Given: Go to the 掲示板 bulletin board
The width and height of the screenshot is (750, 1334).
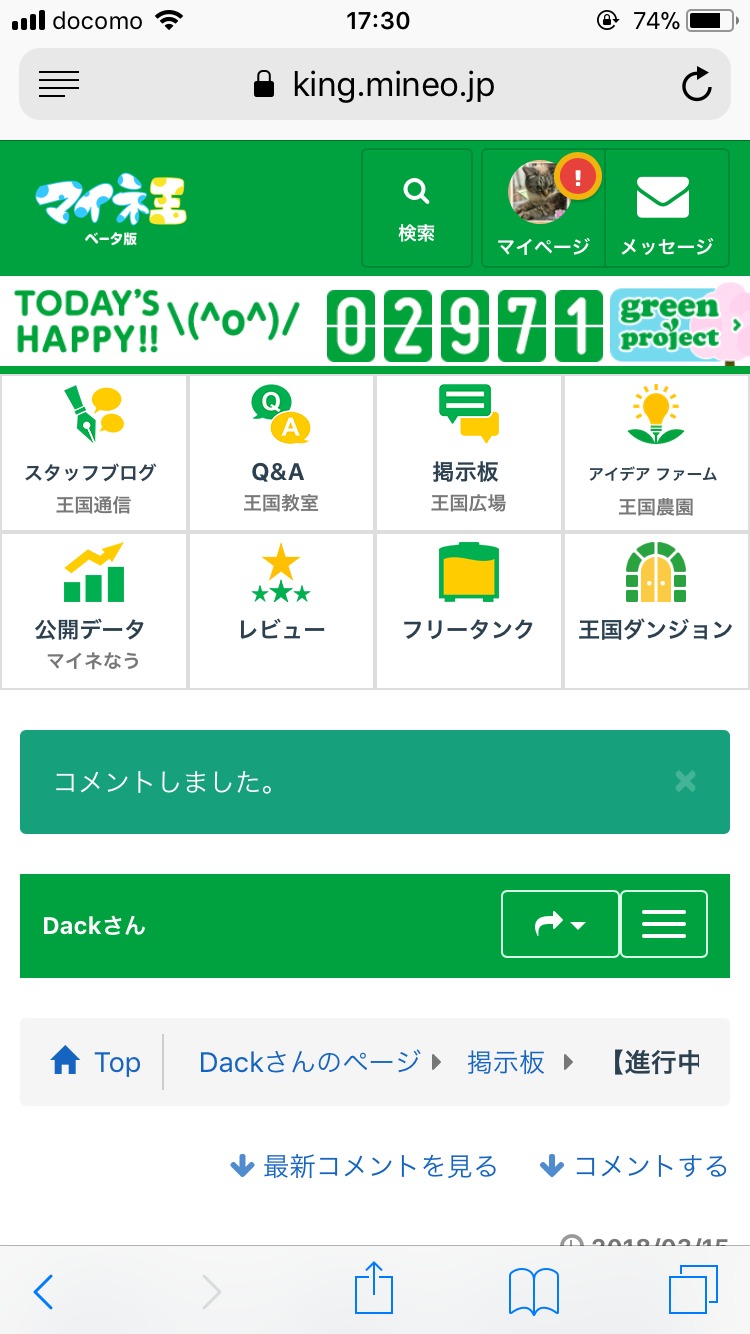Looking at the screenshot, I should [x=469, y=452].
